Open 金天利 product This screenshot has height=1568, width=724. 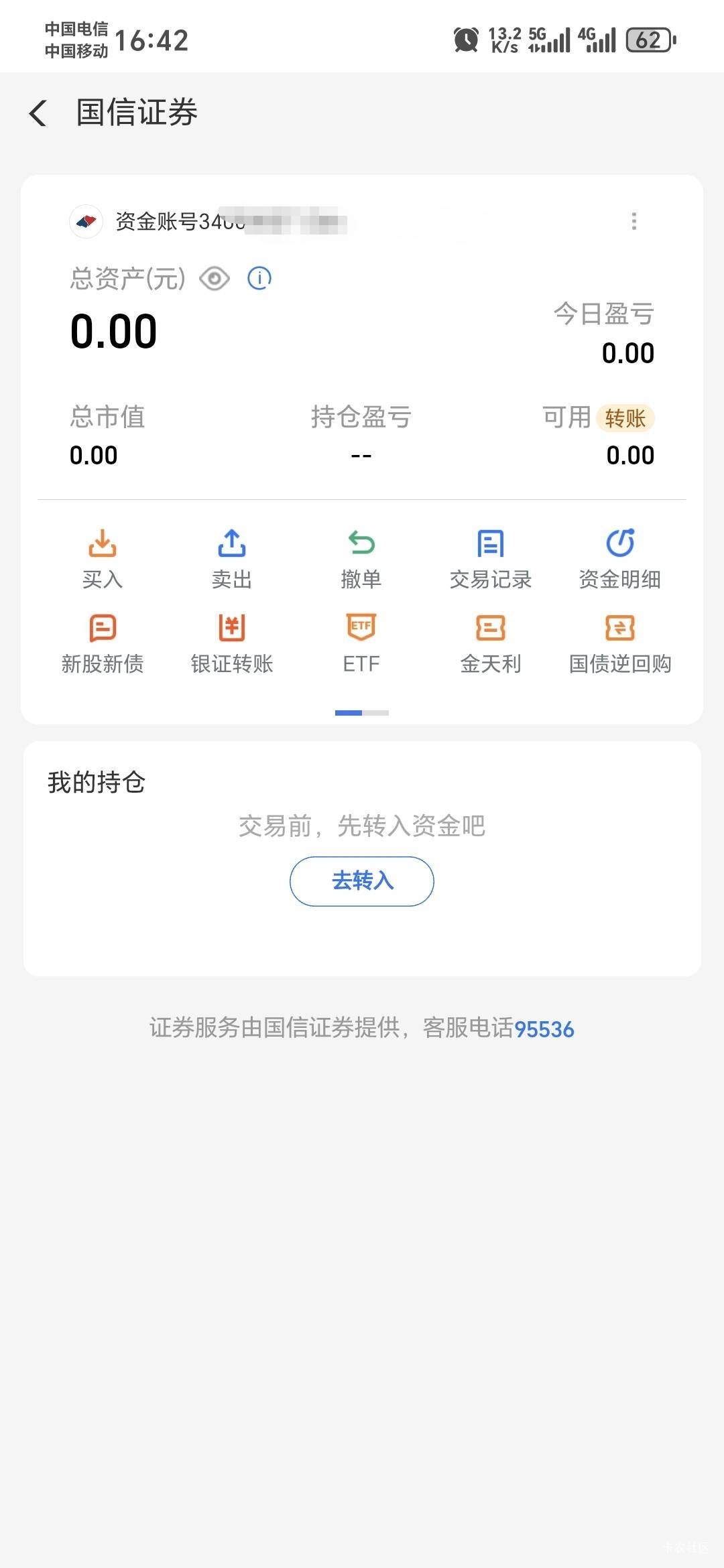tap(491, 644)
